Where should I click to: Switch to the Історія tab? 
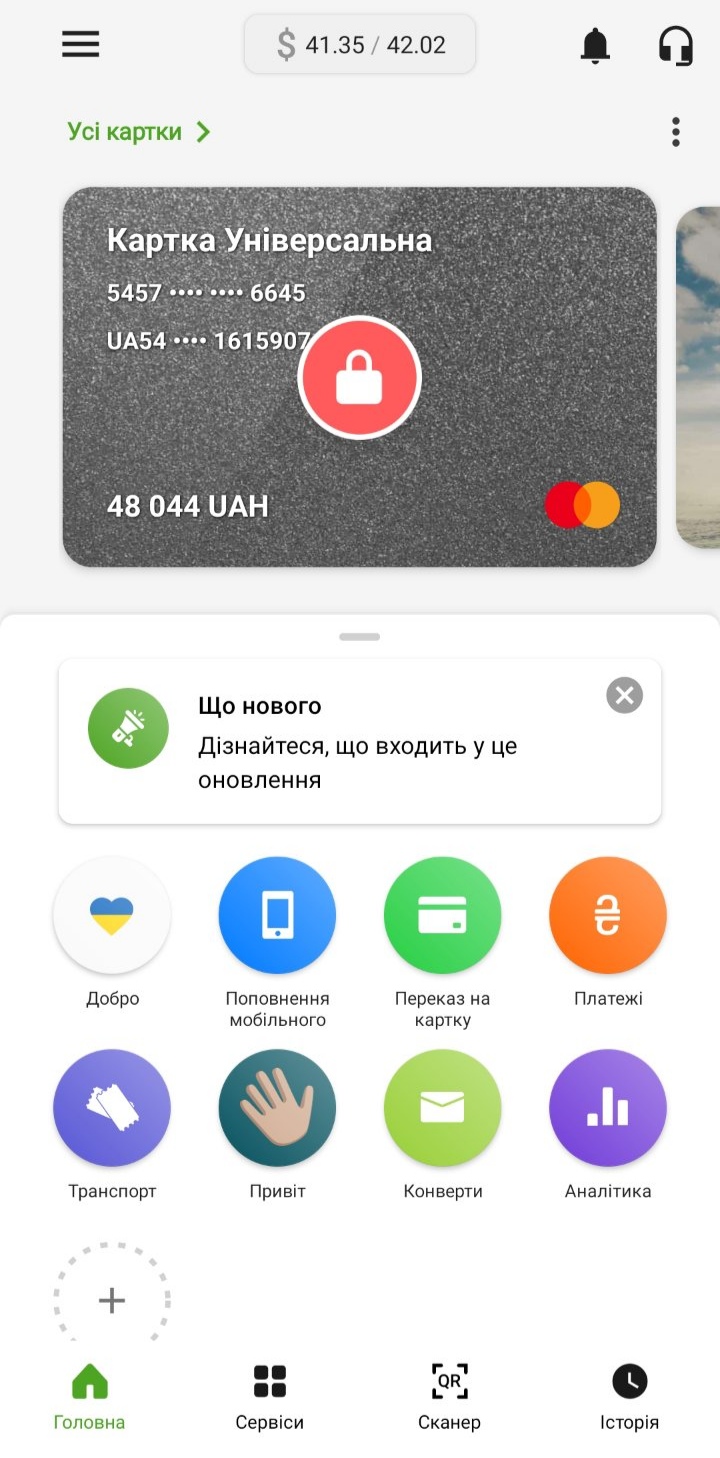tap(629, 1396)
